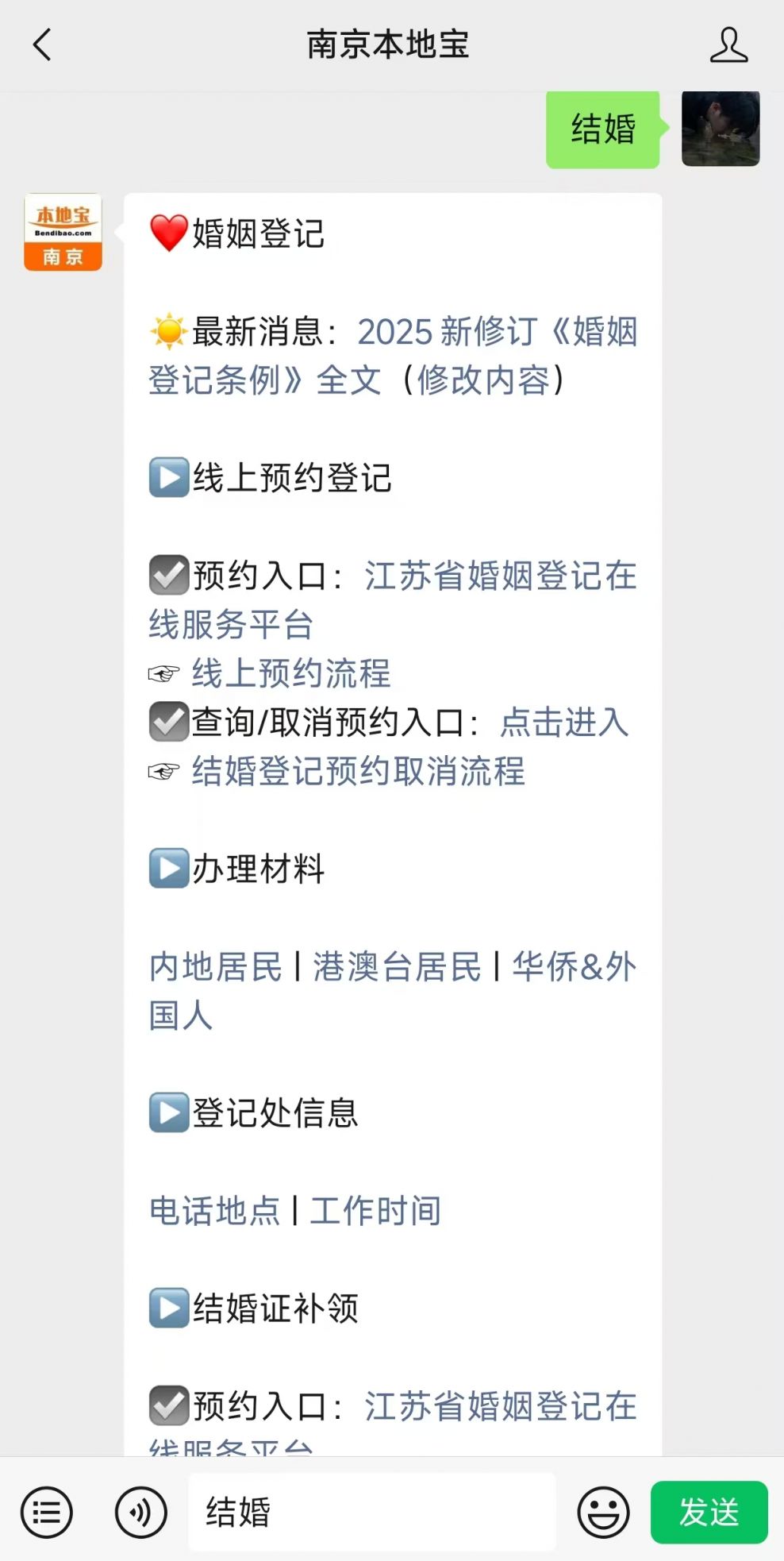The width and height of the screenshot is (784, 1561).
Task: Open the 结婚登记预约取消流程 link
Action: [x=358, y=771]
